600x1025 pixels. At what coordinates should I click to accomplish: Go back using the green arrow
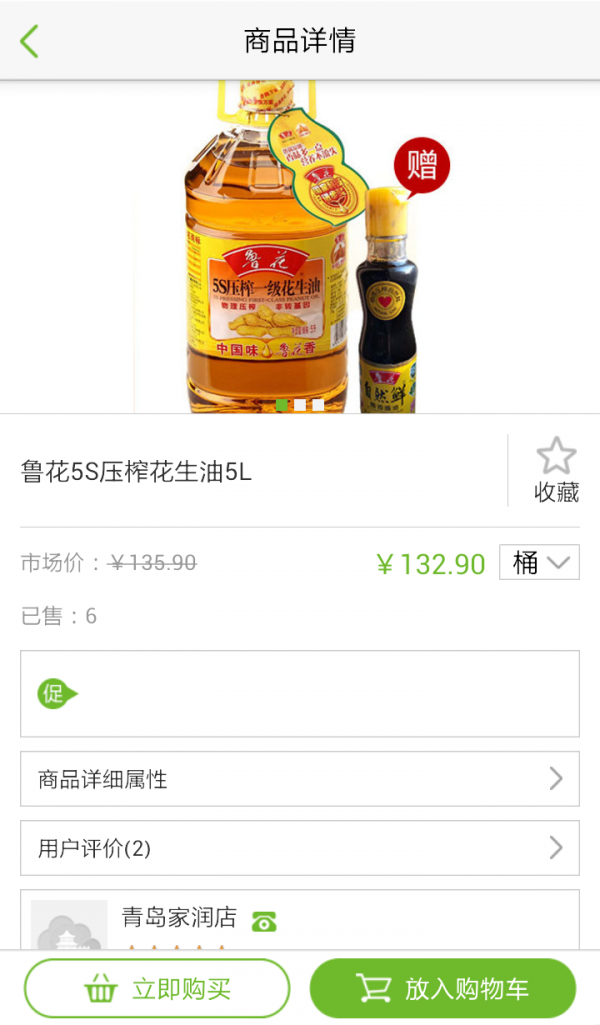pyautogui.click(x=29, y=41)
